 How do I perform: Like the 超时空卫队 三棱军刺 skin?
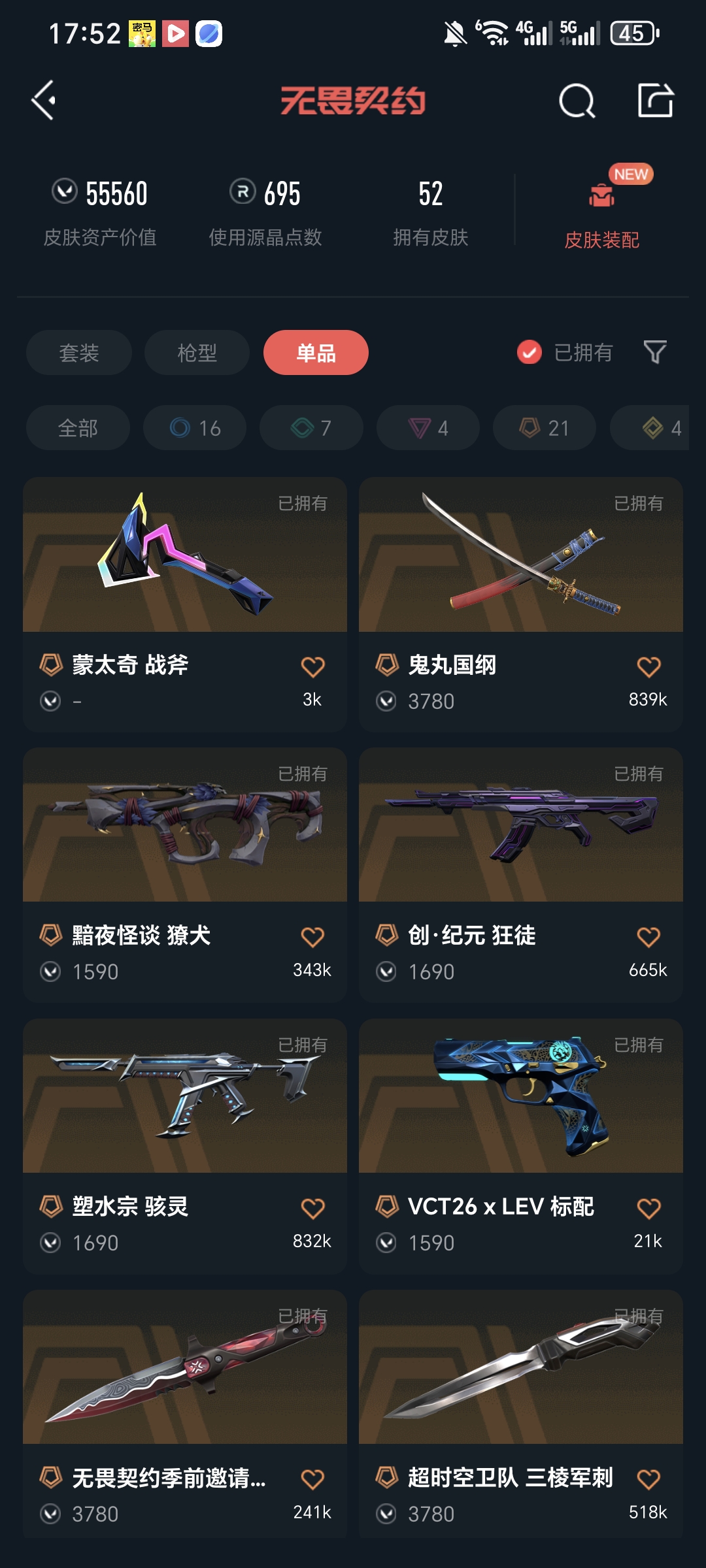pyautogui.click(x=648, y=1479)
